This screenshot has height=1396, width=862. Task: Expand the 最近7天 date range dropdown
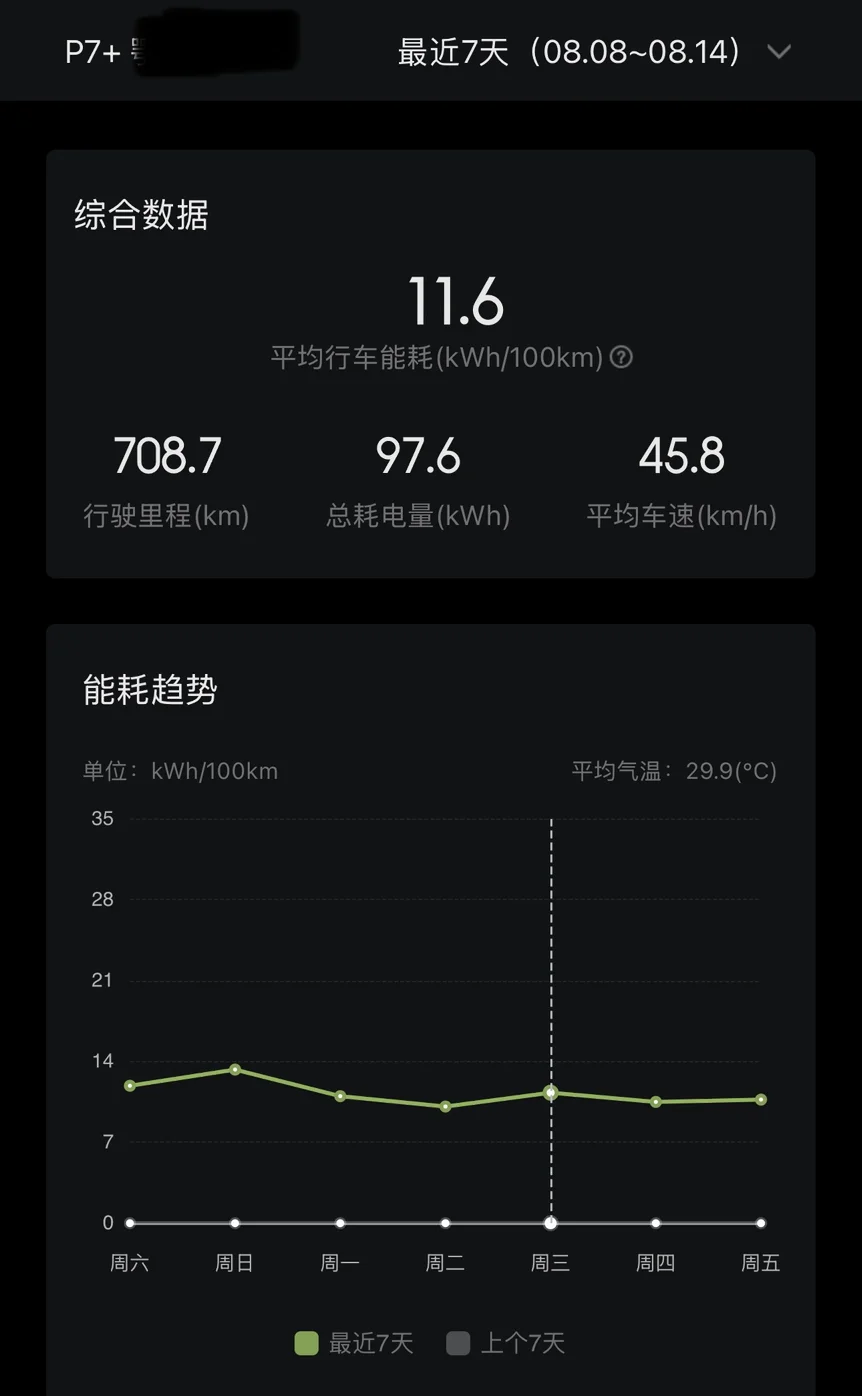(778, 52)
